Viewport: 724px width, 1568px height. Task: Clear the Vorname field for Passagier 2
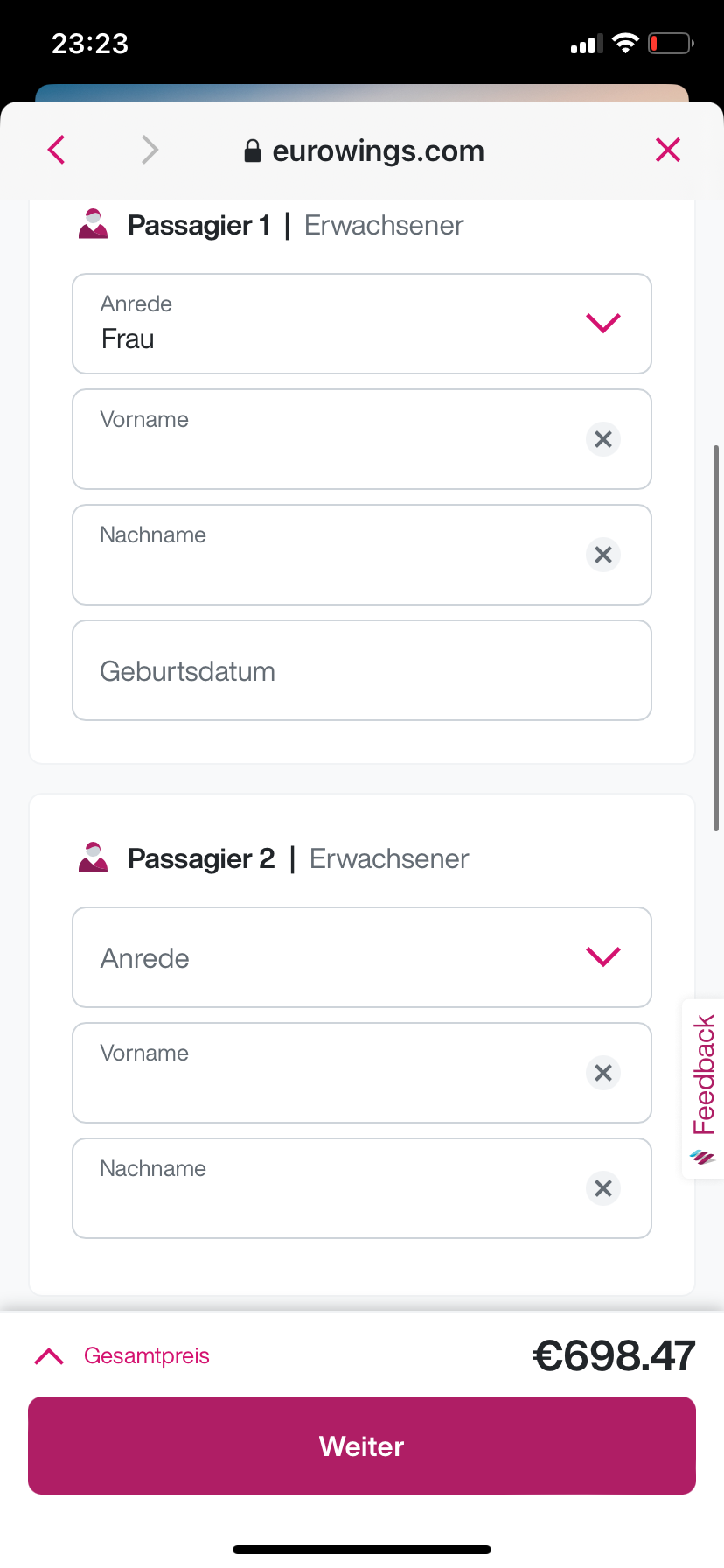click(603, 1073)
